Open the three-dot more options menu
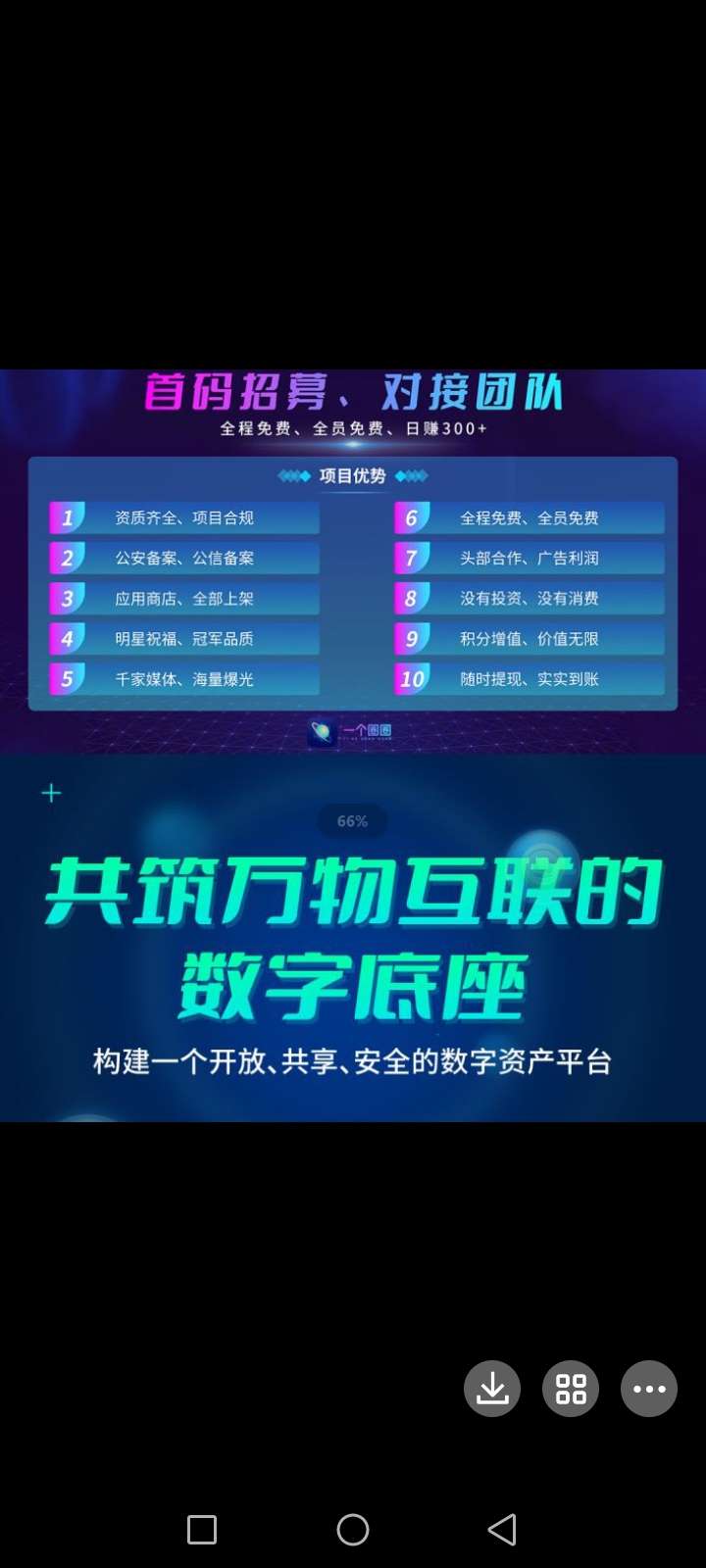This screenshot has height=1568, width=706. (x=649, y=1389)
